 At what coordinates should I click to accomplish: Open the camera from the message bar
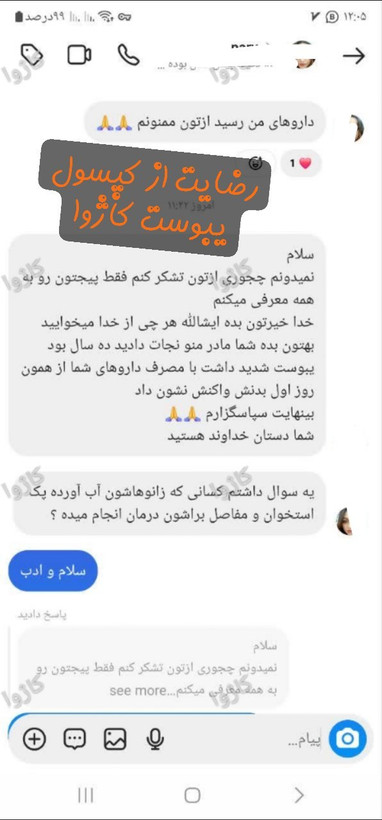(347, 739)
